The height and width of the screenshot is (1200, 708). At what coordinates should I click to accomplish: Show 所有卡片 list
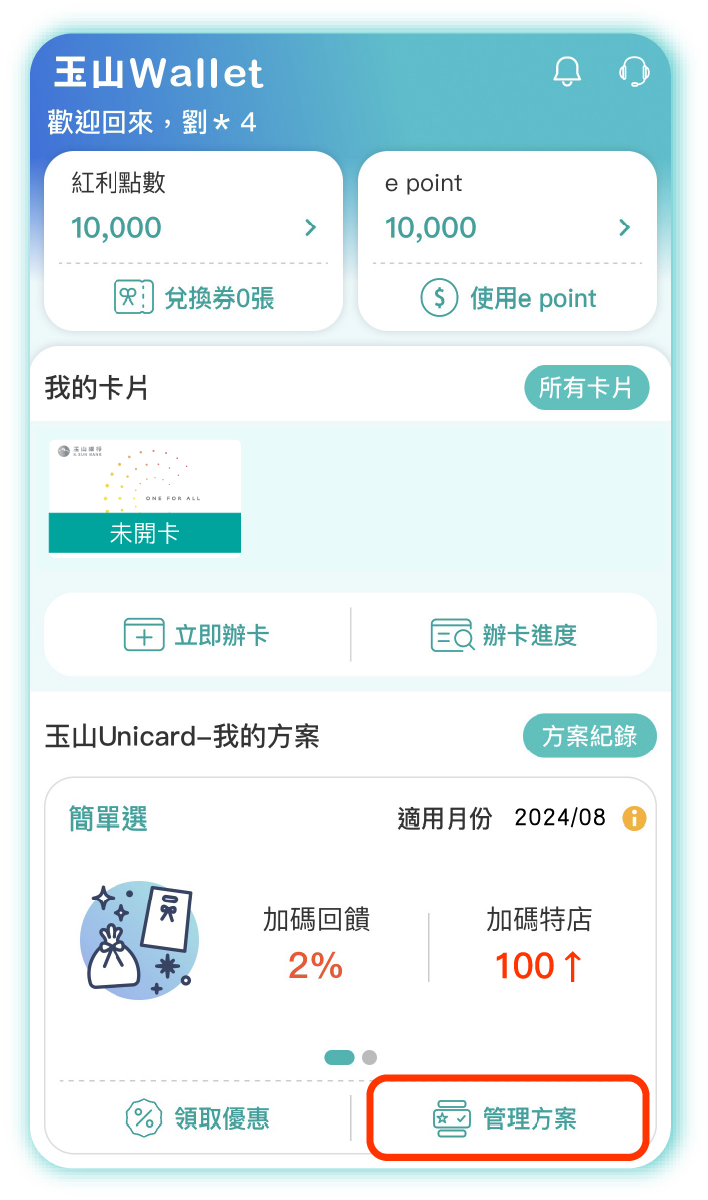point(586,388)
